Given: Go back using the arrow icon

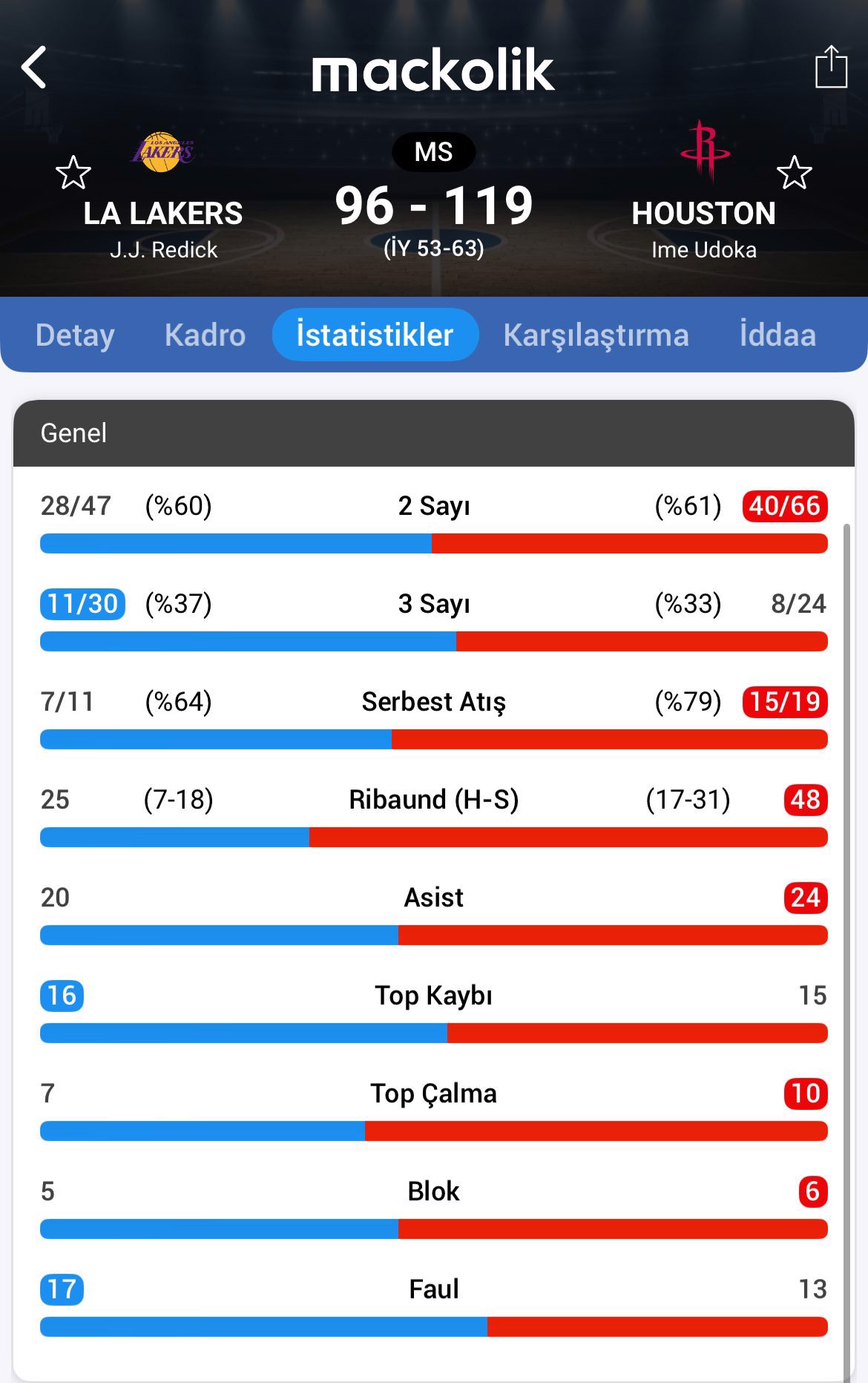Looking at the screenshot, I should [x=34, y=68].
